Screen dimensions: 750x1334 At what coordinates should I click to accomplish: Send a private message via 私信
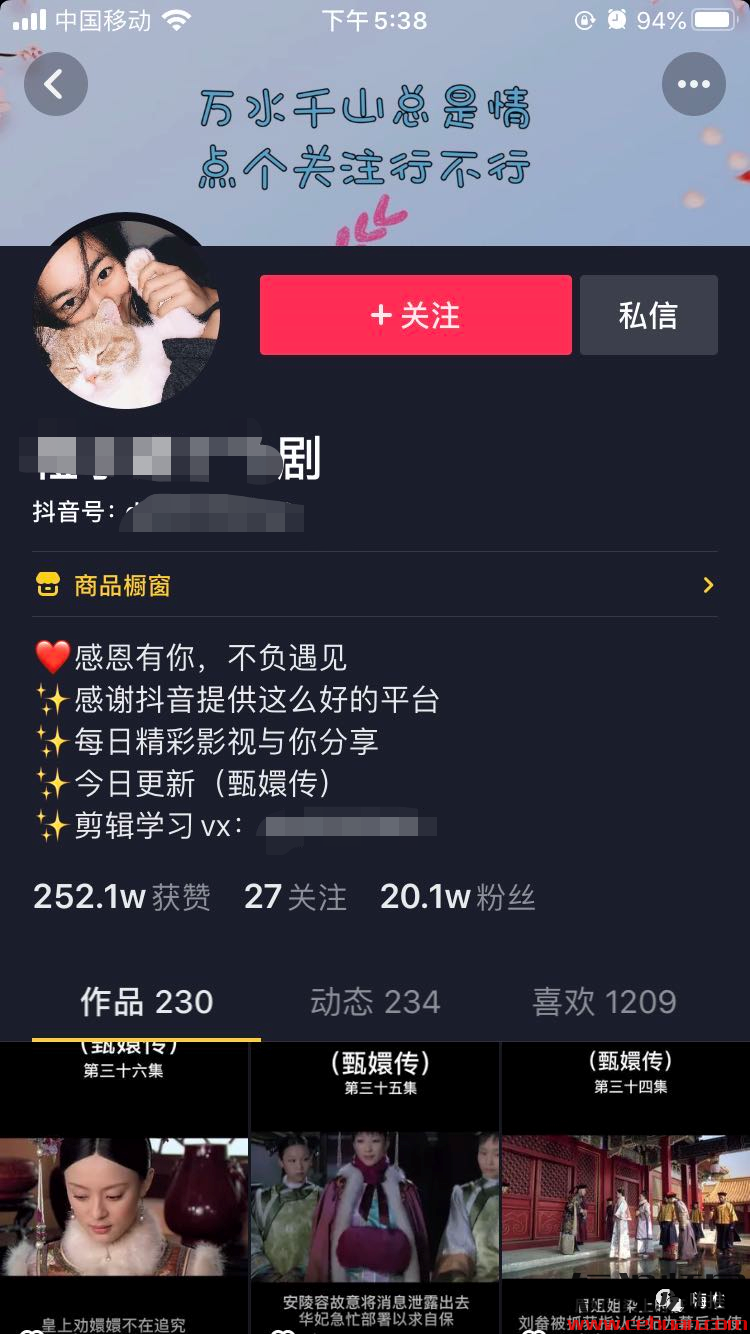pos(648,315)
